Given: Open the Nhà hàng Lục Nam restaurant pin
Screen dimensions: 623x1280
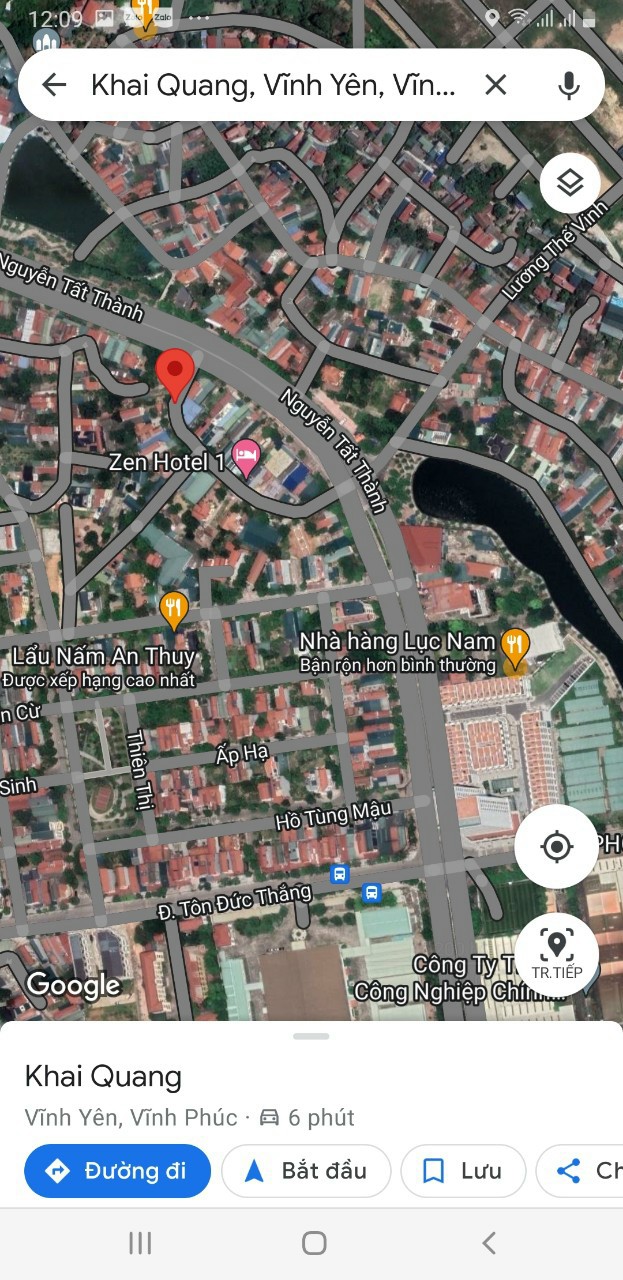Looking at the screenshot, I should pyautogui.click(x=514, y=647).
